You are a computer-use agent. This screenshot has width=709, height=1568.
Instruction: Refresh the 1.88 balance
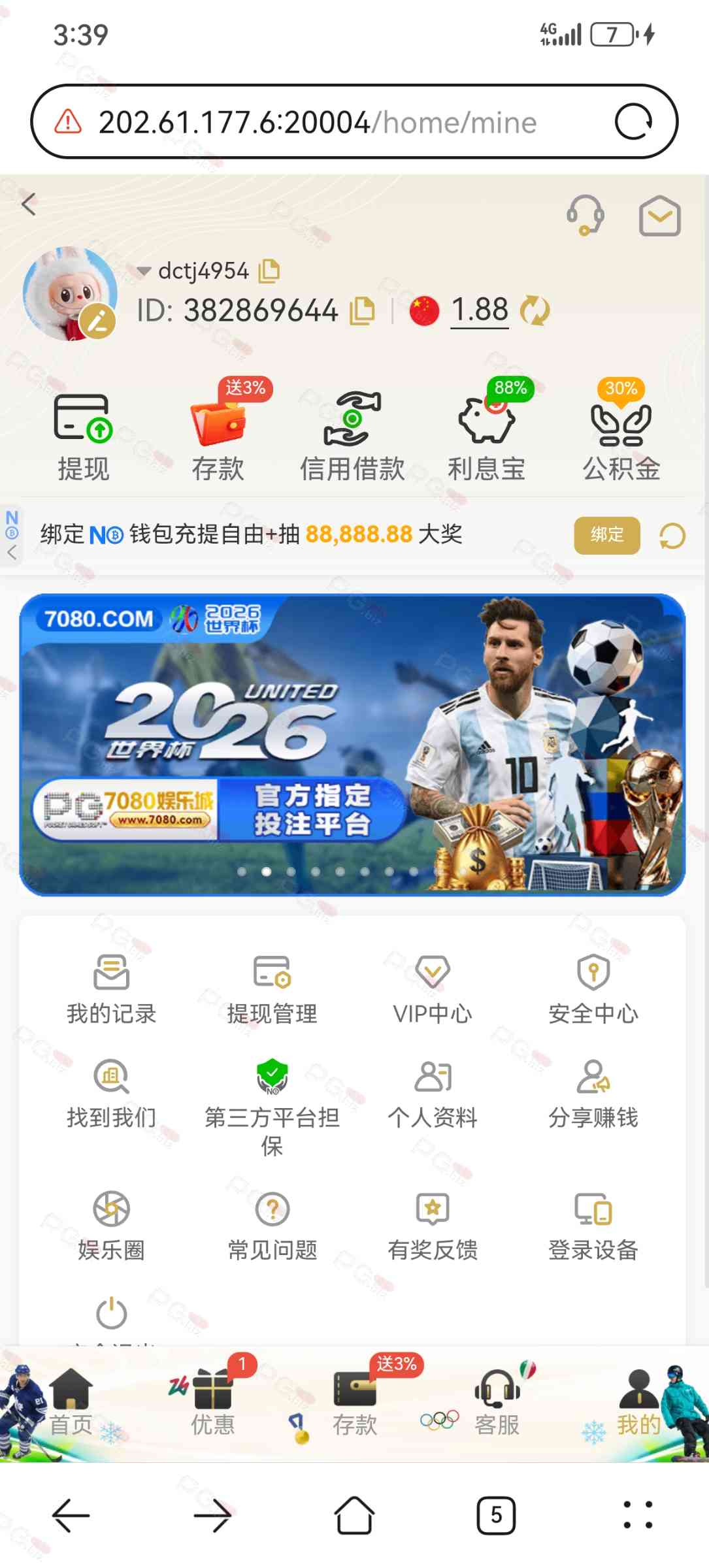(535, 311)
